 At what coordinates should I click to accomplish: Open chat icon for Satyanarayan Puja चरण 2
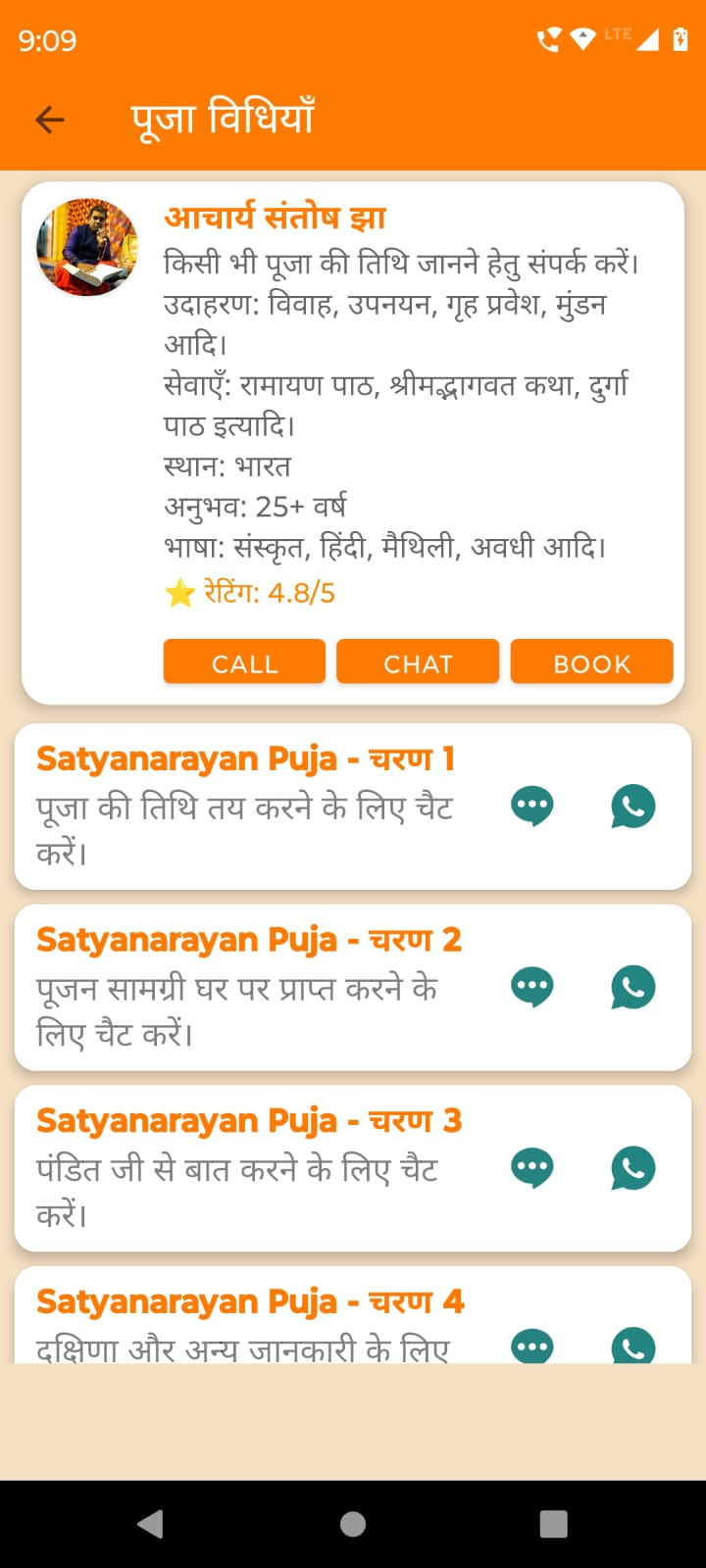tap(532, 987)
